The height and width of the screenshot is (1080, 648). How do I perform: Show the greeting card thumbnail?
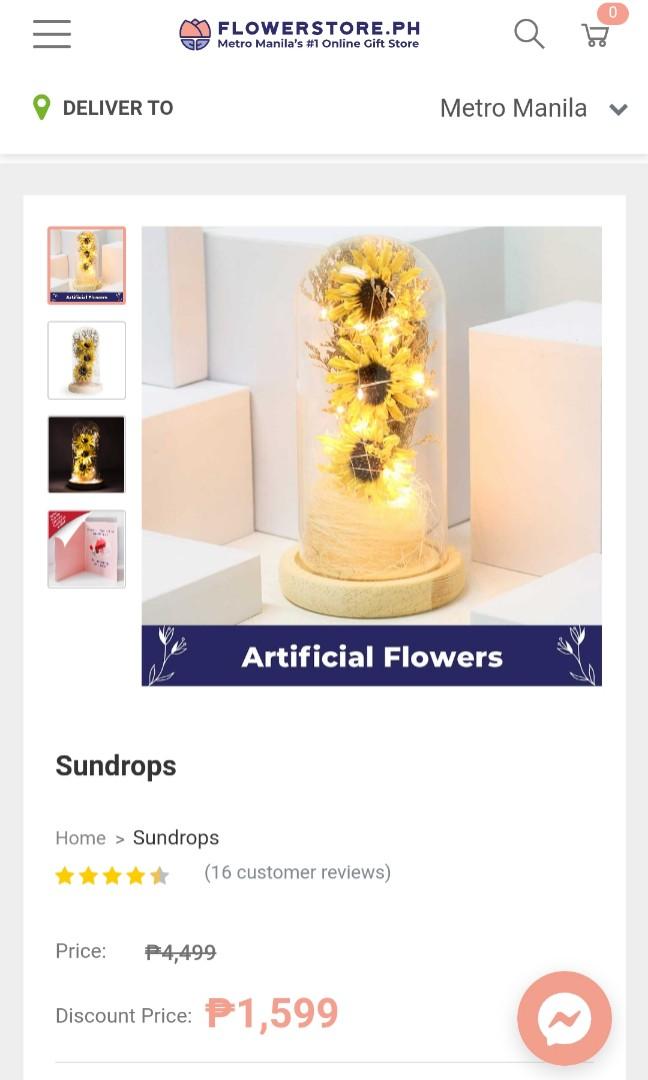pos(87,549)
